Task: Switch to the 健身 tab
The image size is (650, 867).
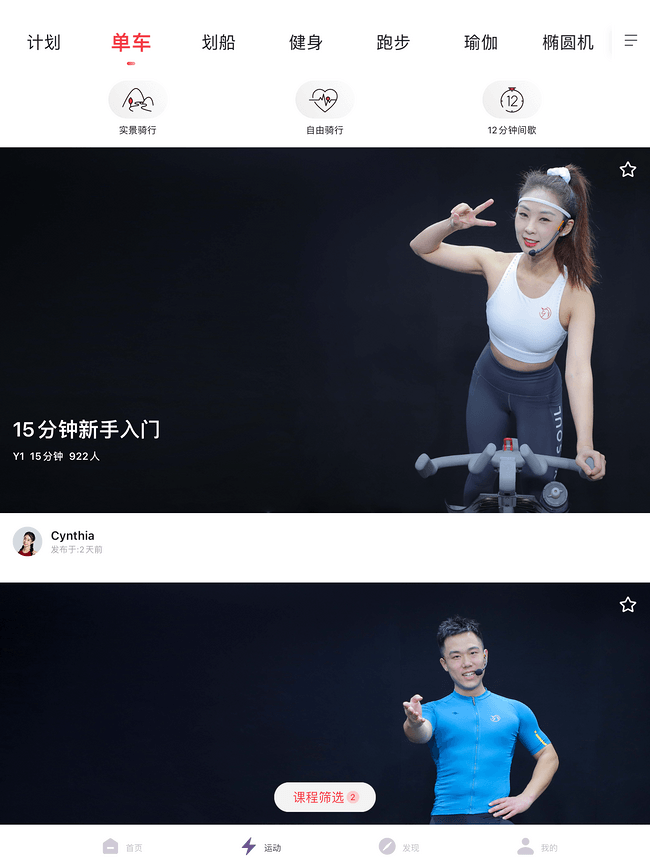Action: 305,42
